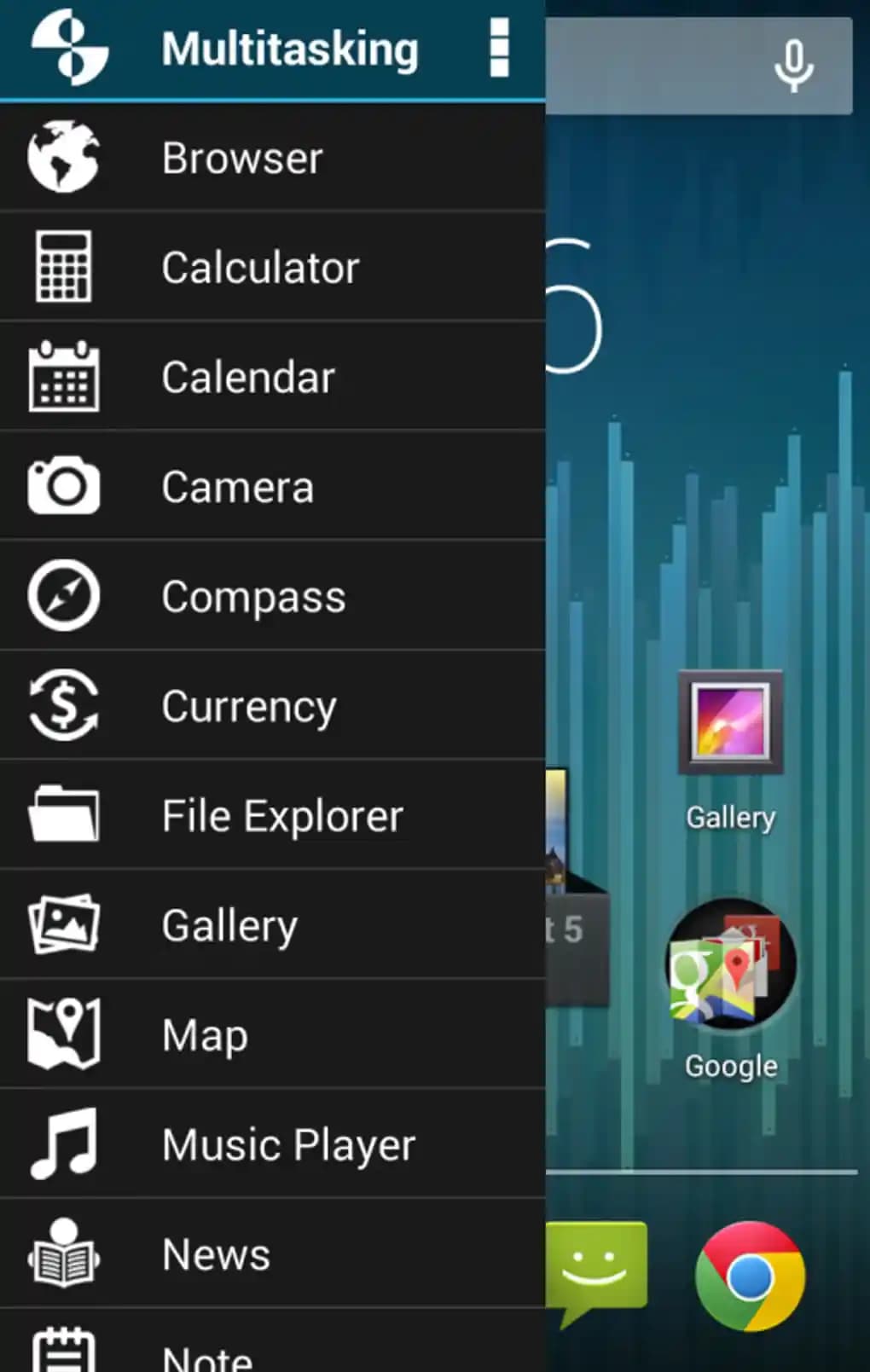
Task: Start the Camera tool
Action: [x=271, y=487]
